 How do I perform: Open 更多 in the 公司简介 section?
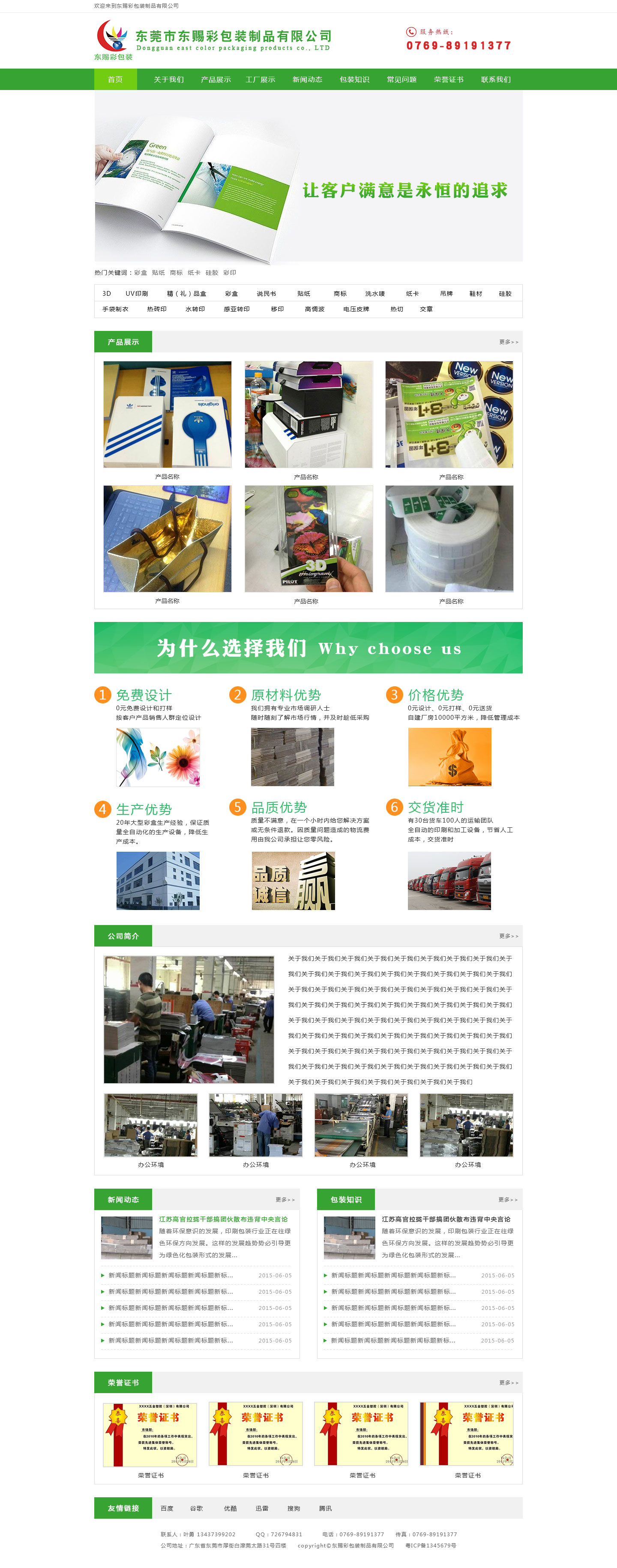(508, 936)
